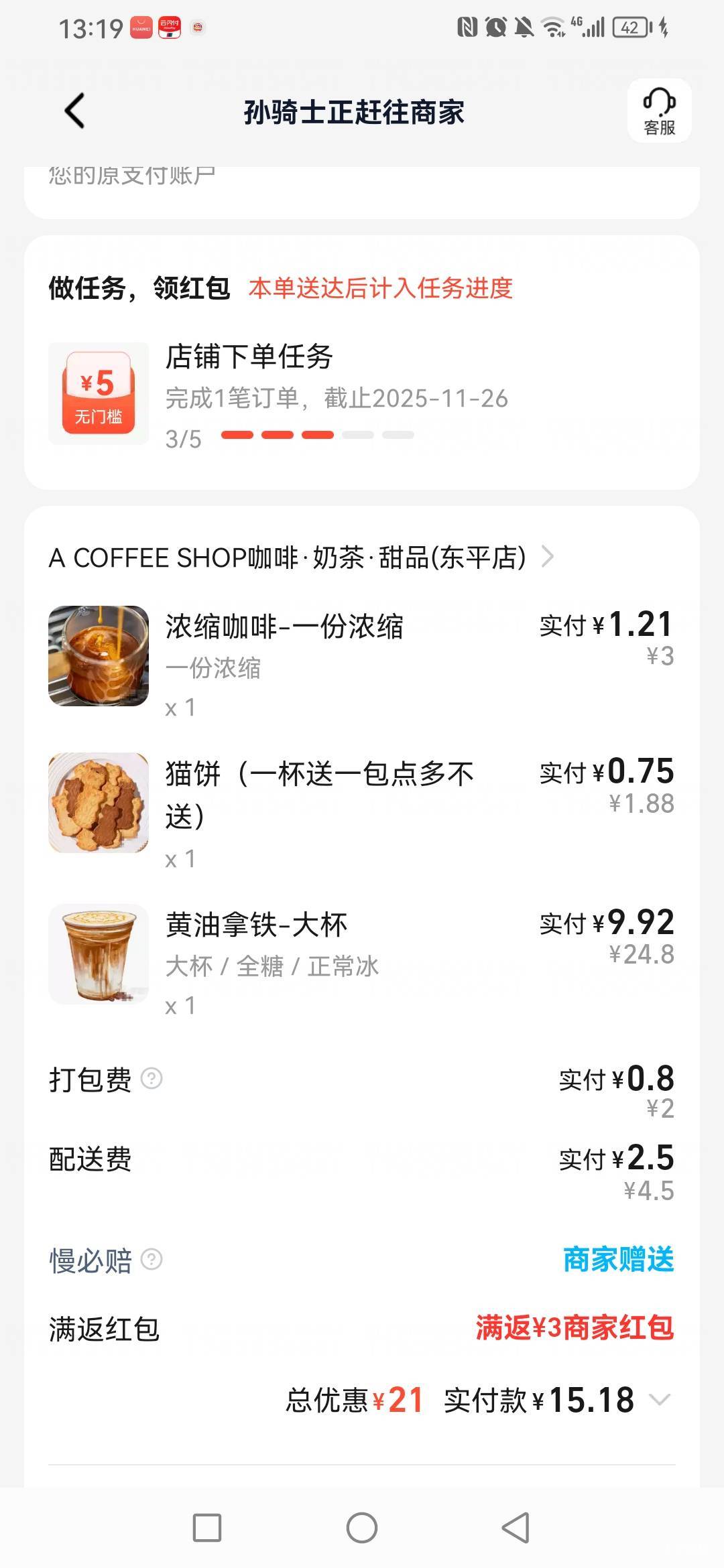Go to the system home screen
This screenshot has height=1568, width=724.
pos(362,1528)
